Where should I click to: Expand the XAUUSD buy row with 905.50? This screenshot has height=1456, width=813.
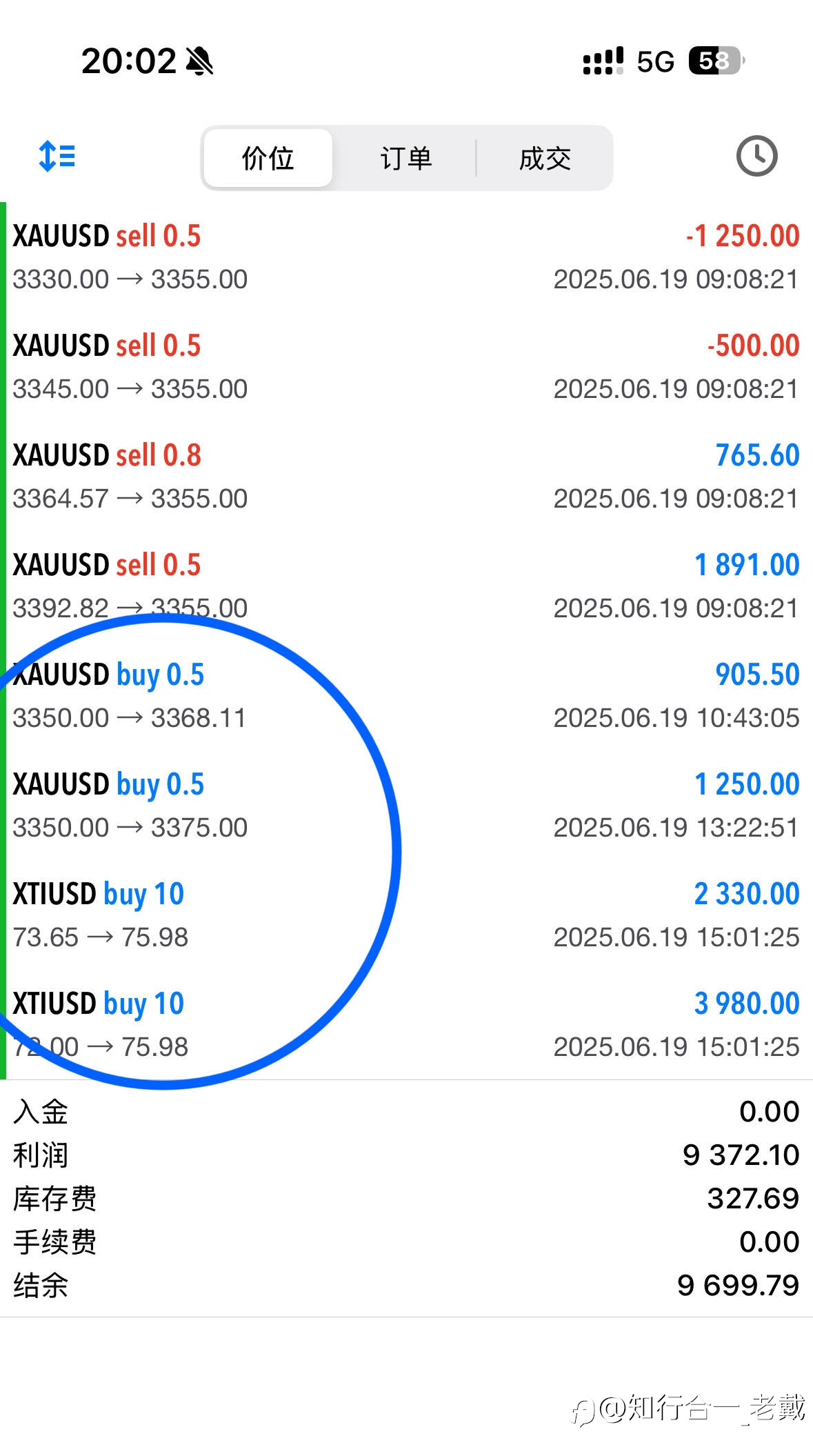(x=406, y=695)
